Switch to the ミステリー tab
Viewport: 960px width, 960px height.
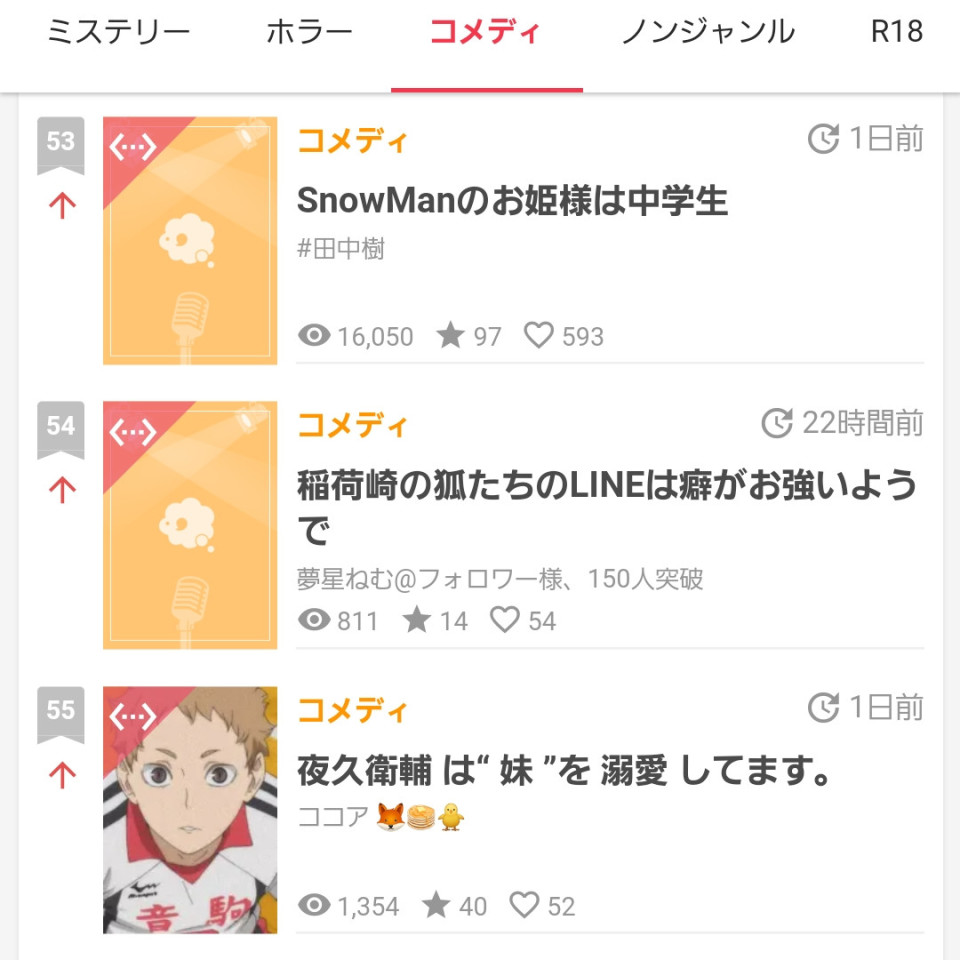[118, 33]
